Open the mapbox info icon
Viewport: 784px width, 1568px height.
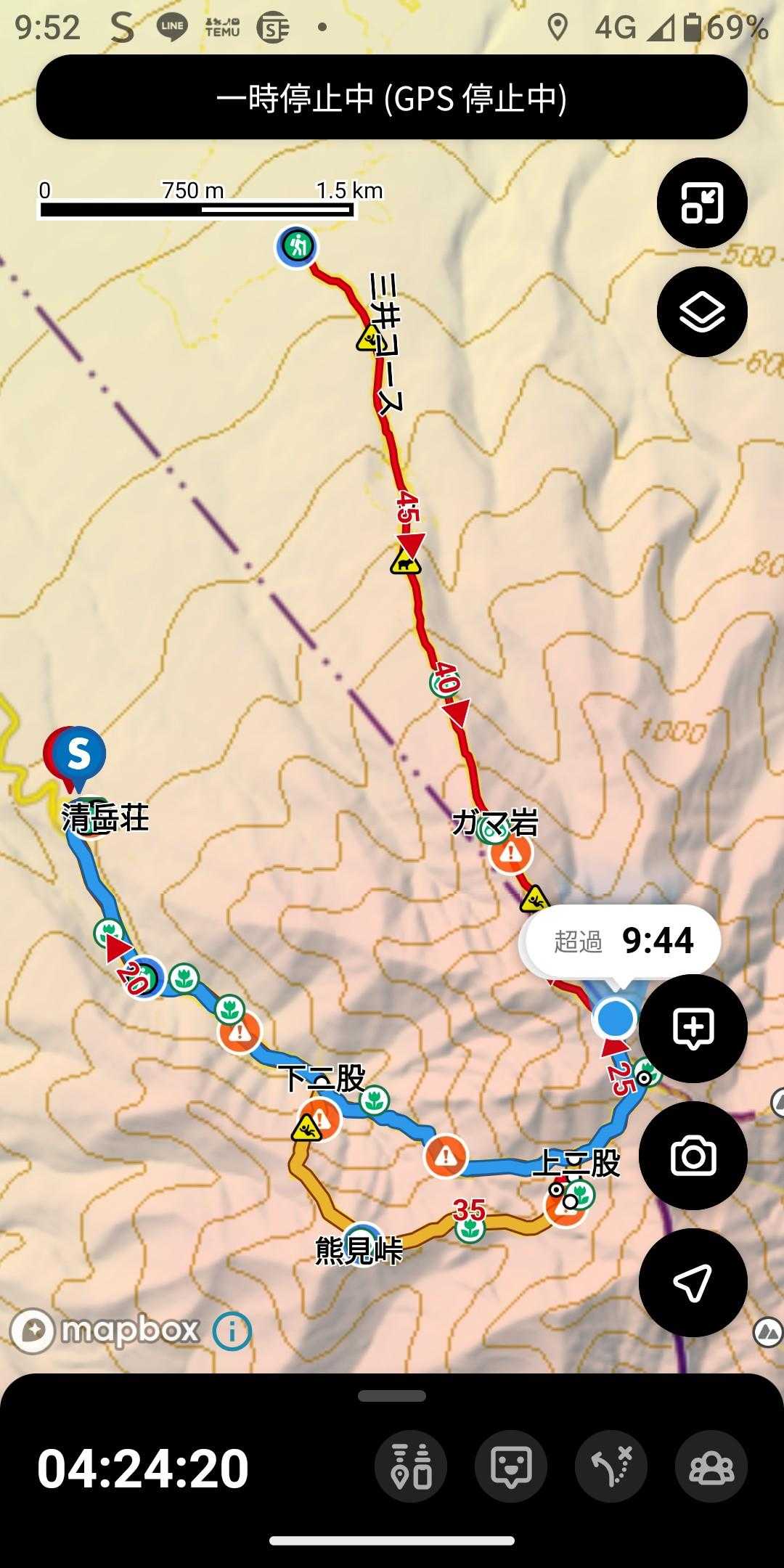click(232, 1331)
